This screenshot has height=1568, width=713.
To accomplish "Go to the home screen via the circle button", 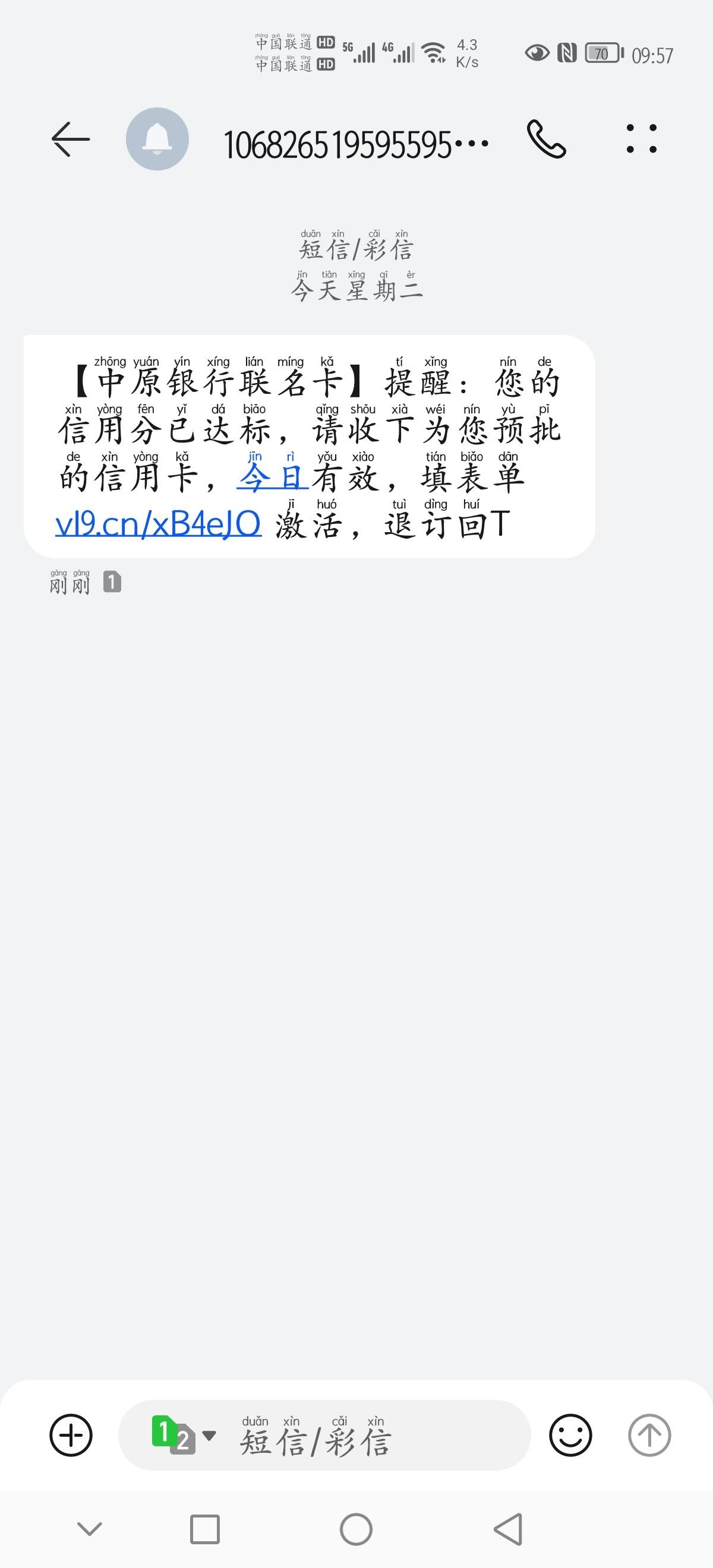I will tap(356, 1529).
